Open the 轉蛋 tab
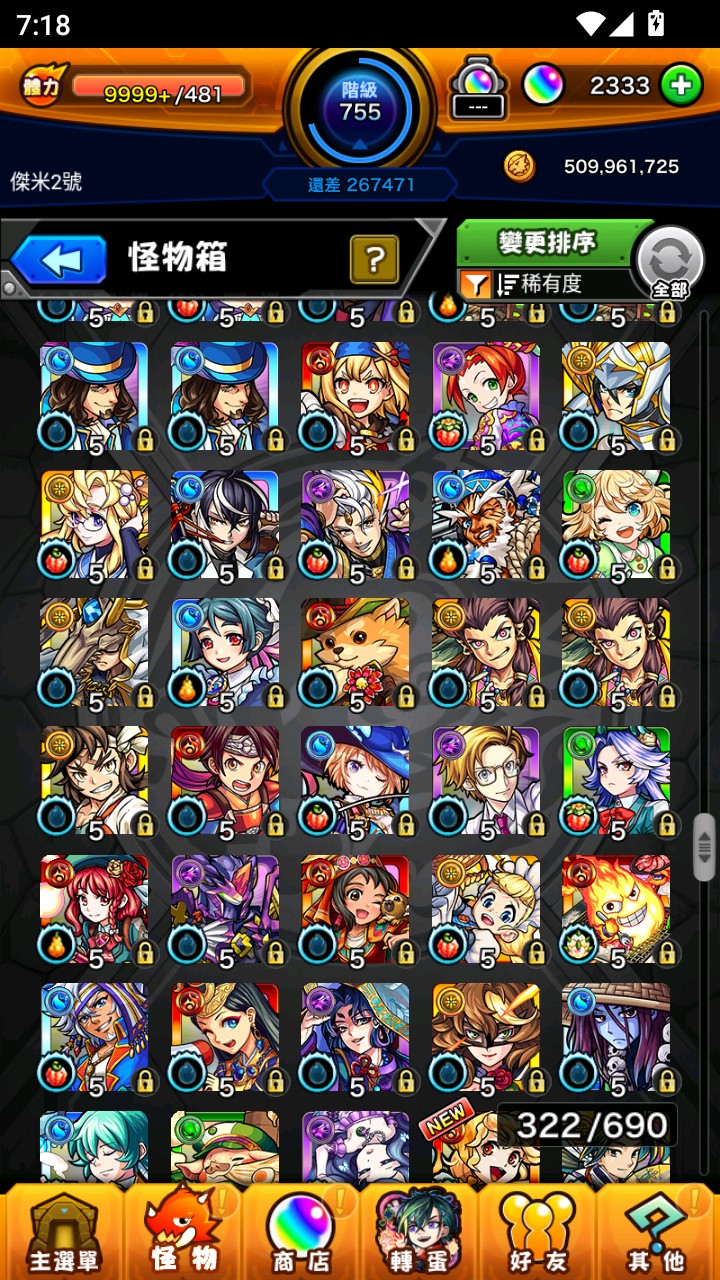The image size is (720, 1280). [419, 1232]
